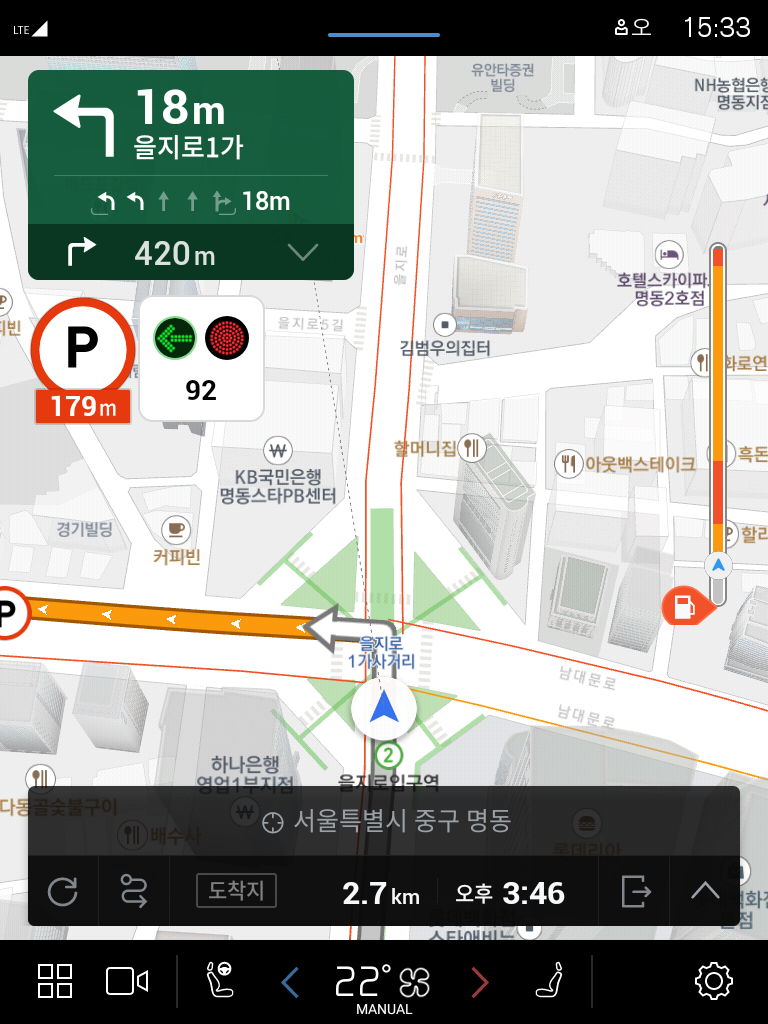Viewport: 768px width, 1024px height.
Task: Expand the bottom route info panel
Action: 705,890
